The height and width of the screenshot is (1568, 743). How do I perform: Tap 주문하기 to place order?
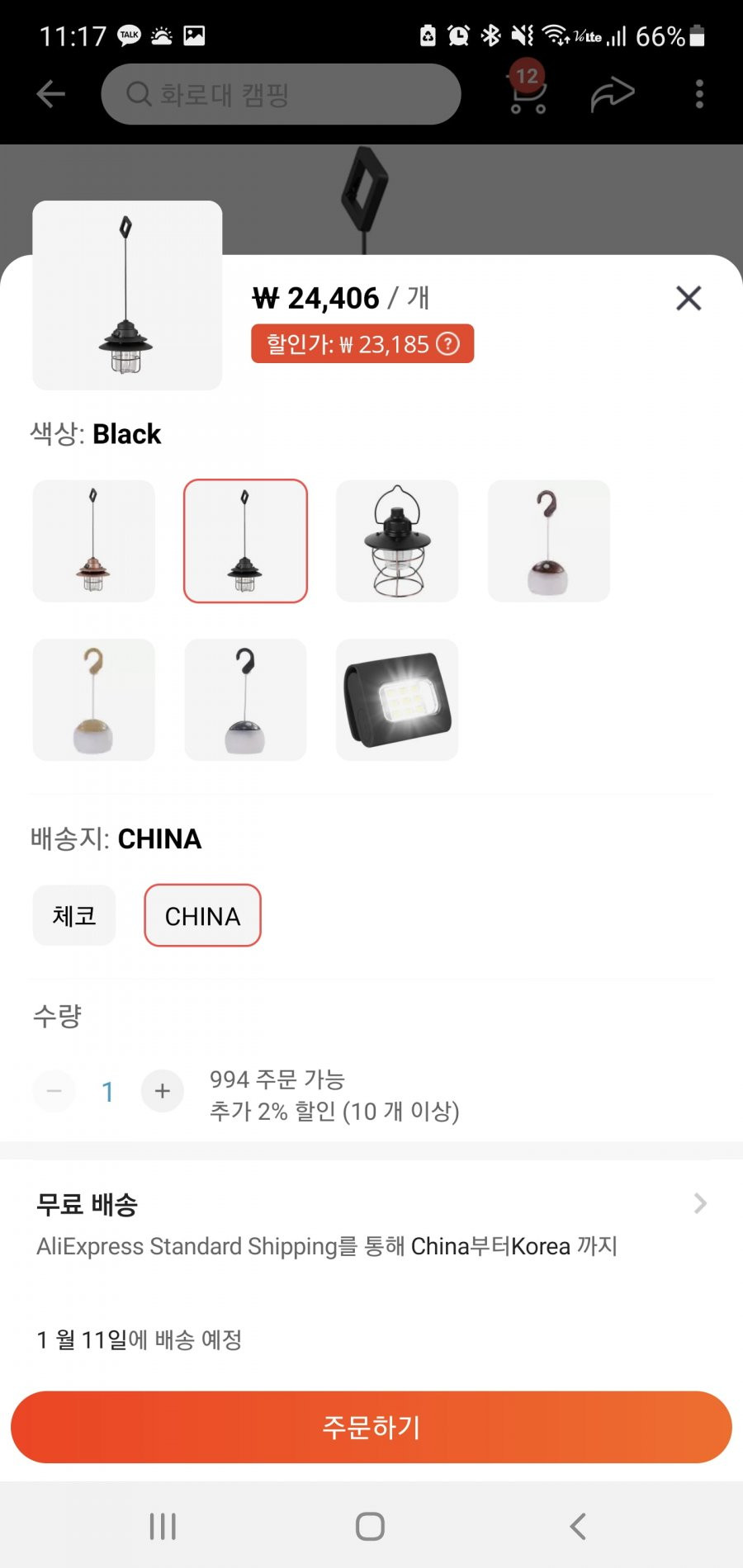pos(371,1427)
